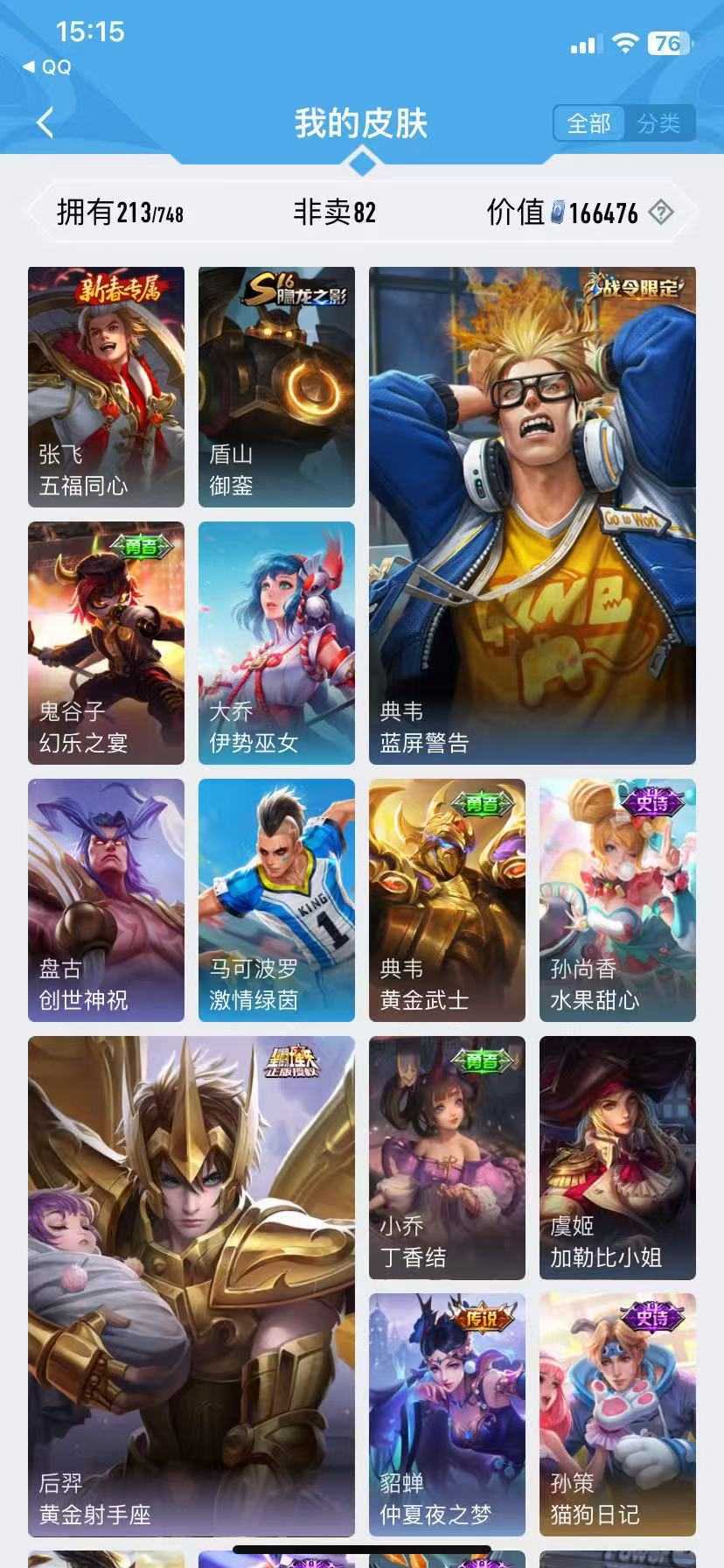
Task: View 典韦 蓝屏警告 skin
Action: tap(533, 515)
